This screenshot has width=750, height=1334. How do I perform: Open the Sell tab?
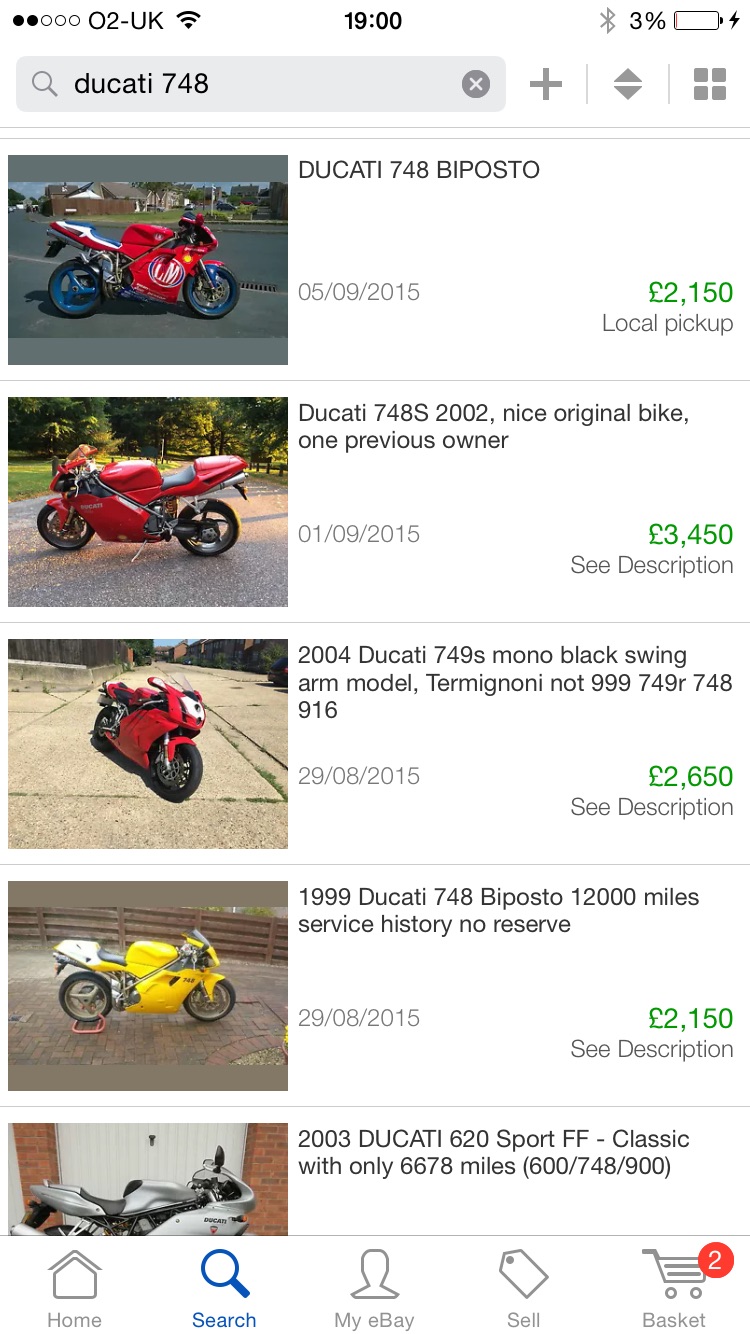point(524,1288)
